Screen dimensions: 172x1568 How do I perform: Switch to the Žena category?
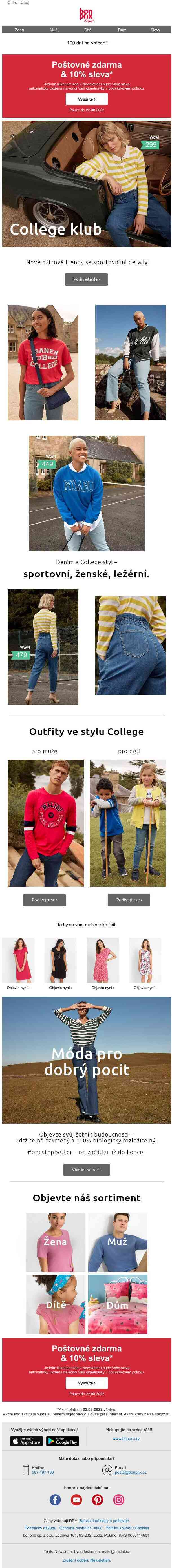point(19,30)
